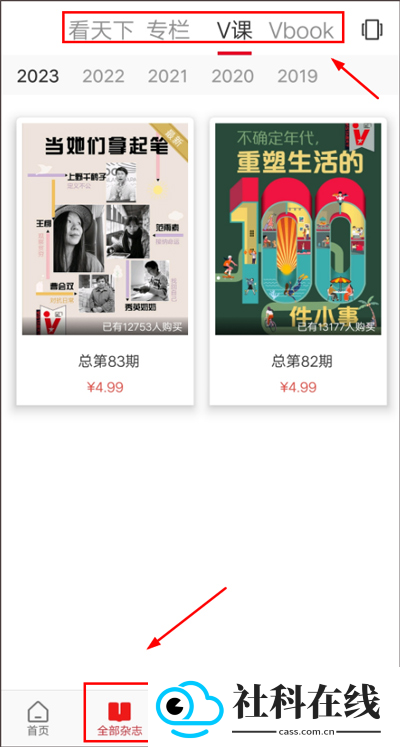Open the 总第82期 magazine card

click(298, 262)
